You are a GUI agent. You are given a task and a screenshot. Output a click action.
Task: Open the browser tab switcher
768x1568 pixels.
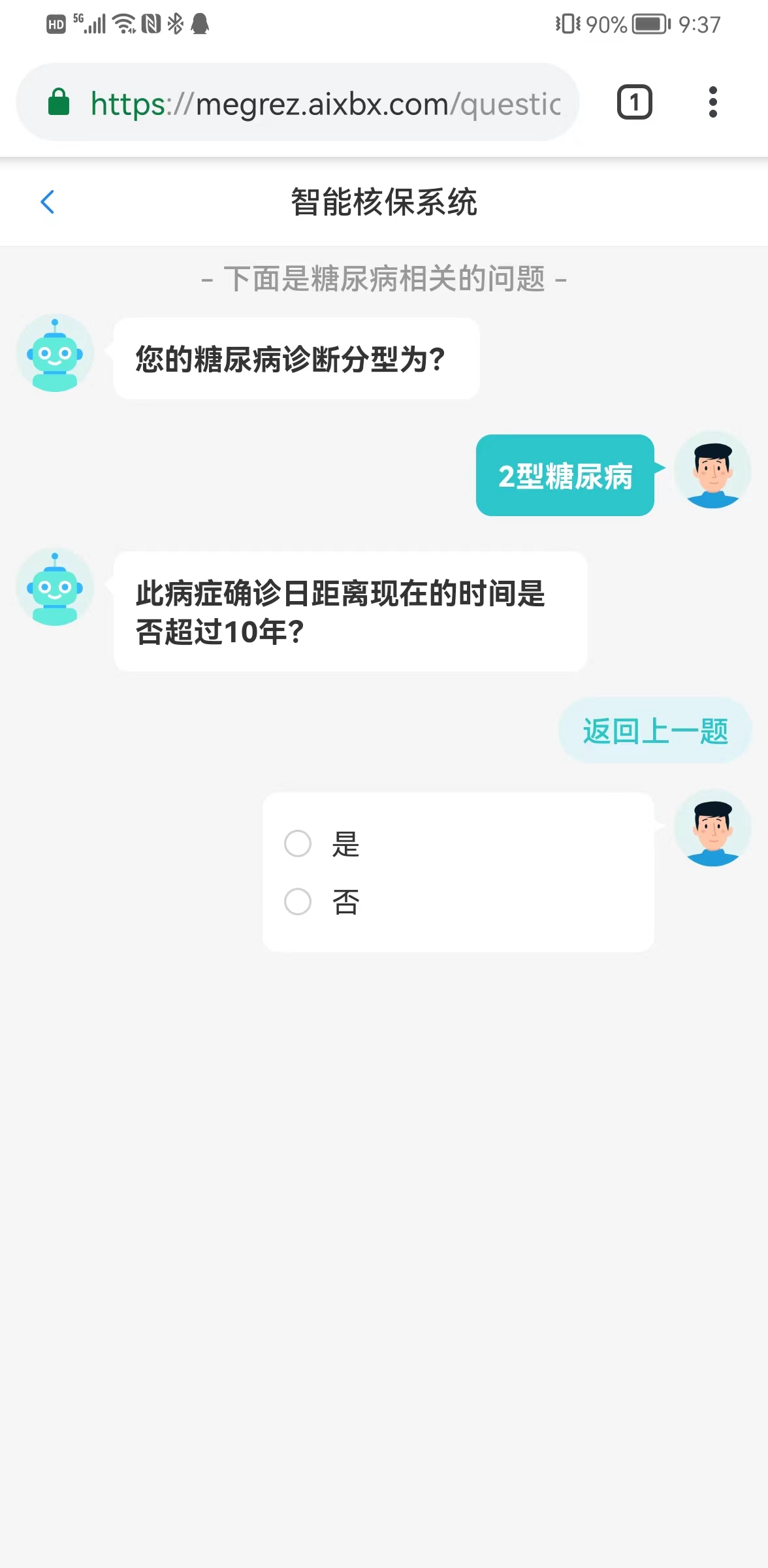(634, 102)
